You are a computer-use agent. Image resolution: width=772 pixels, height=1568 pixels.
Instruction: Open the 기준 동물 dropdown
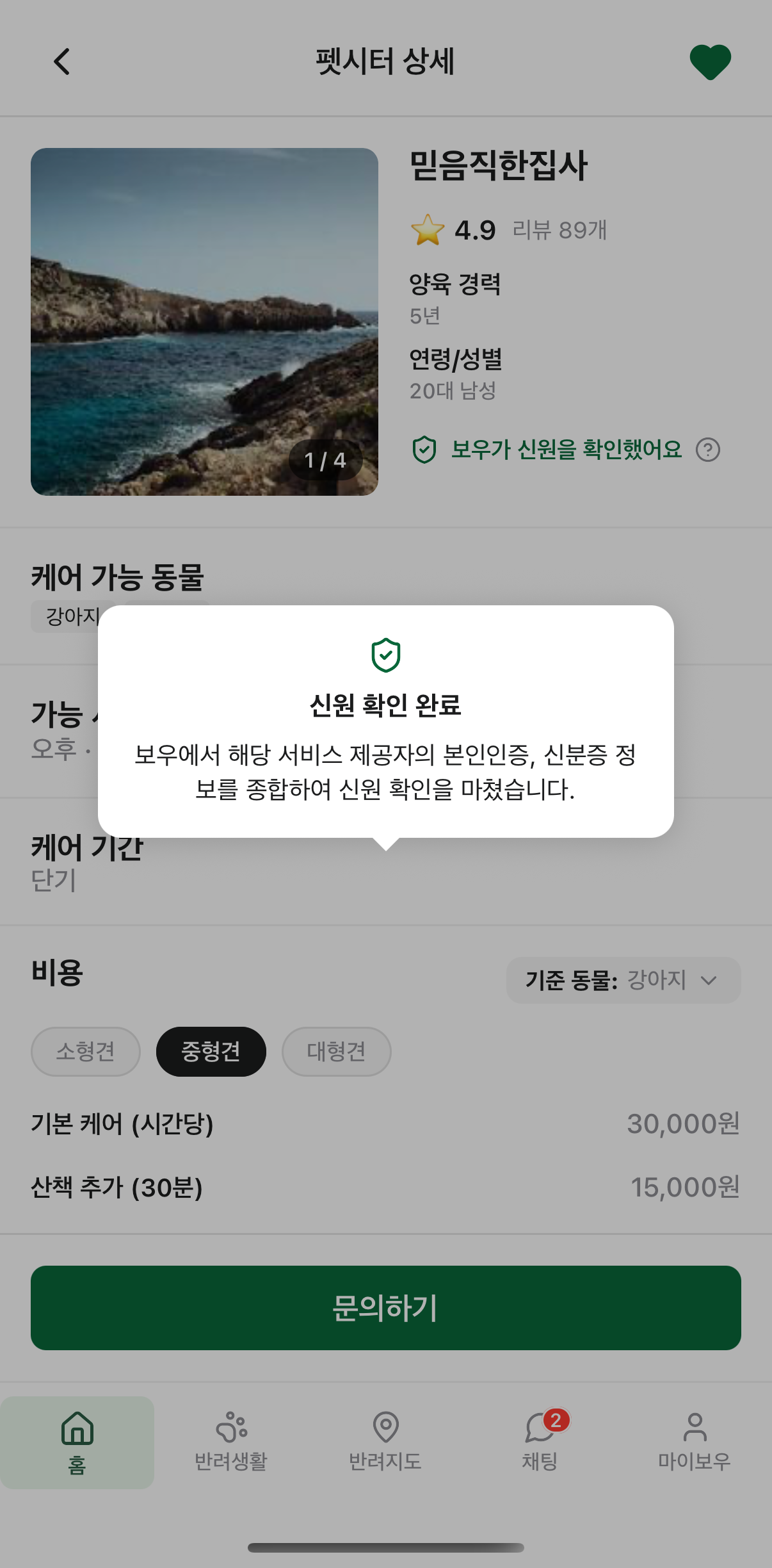click(x=623, y=980)
